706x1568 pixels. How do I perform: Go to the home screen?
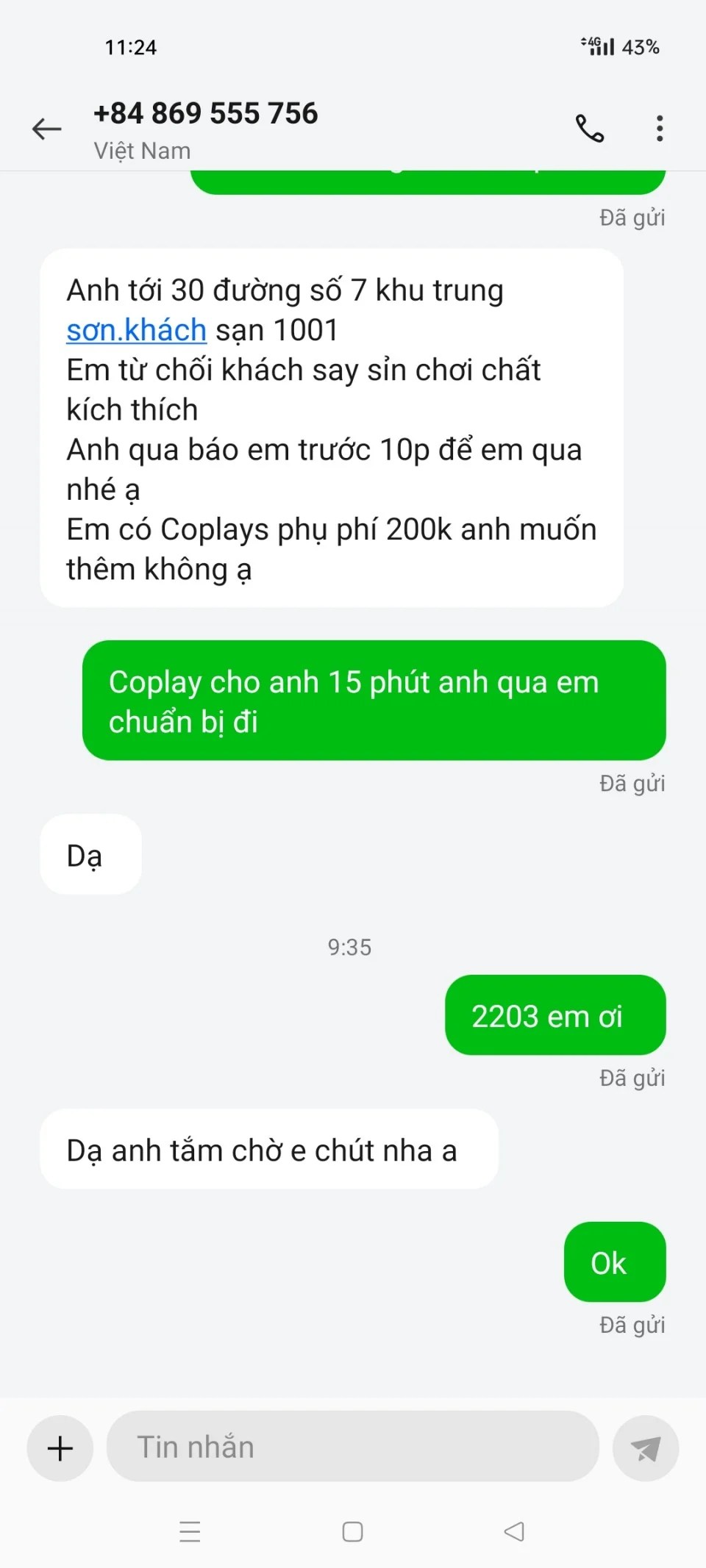(x=353, y=1531)
